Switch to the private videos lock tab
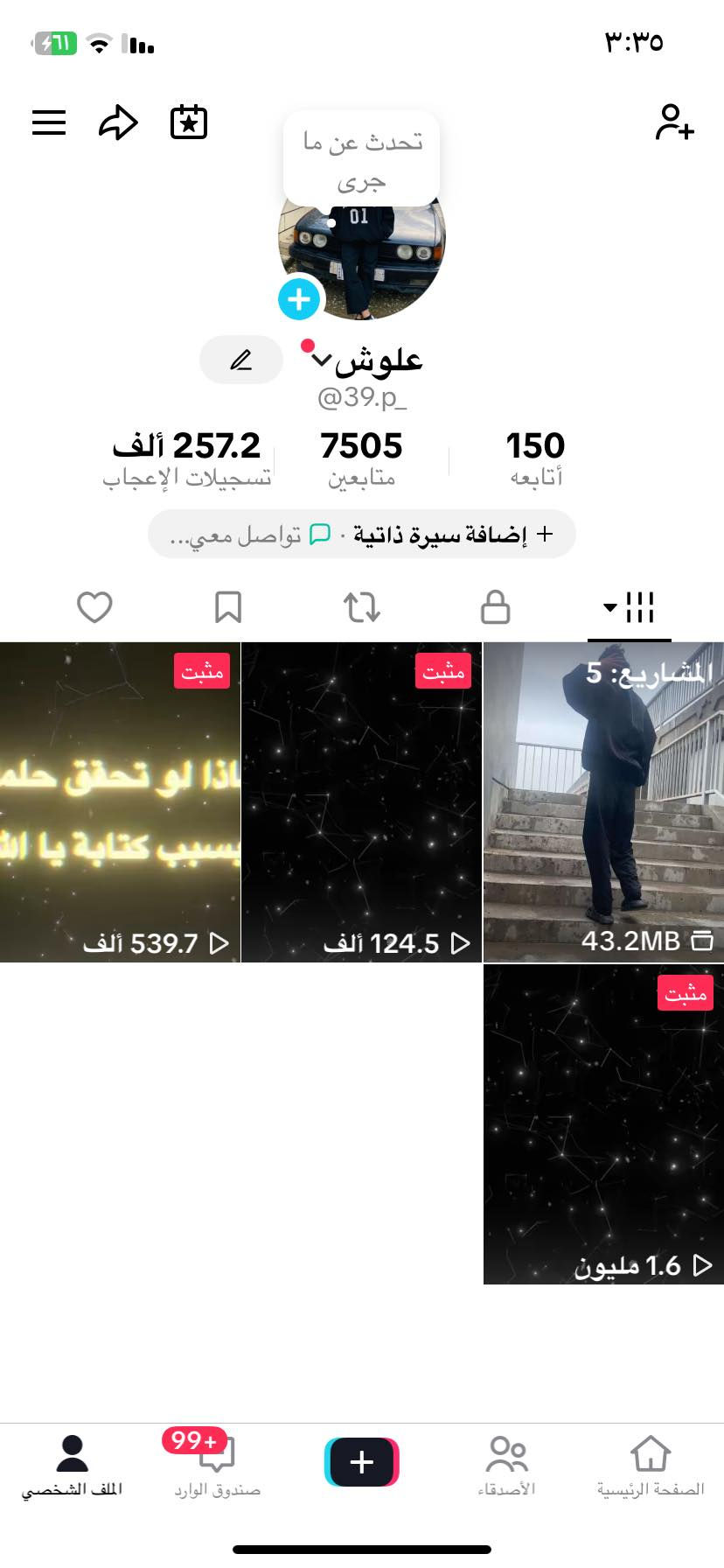Screen dimensions: 724x1568 tap(495, 607)
